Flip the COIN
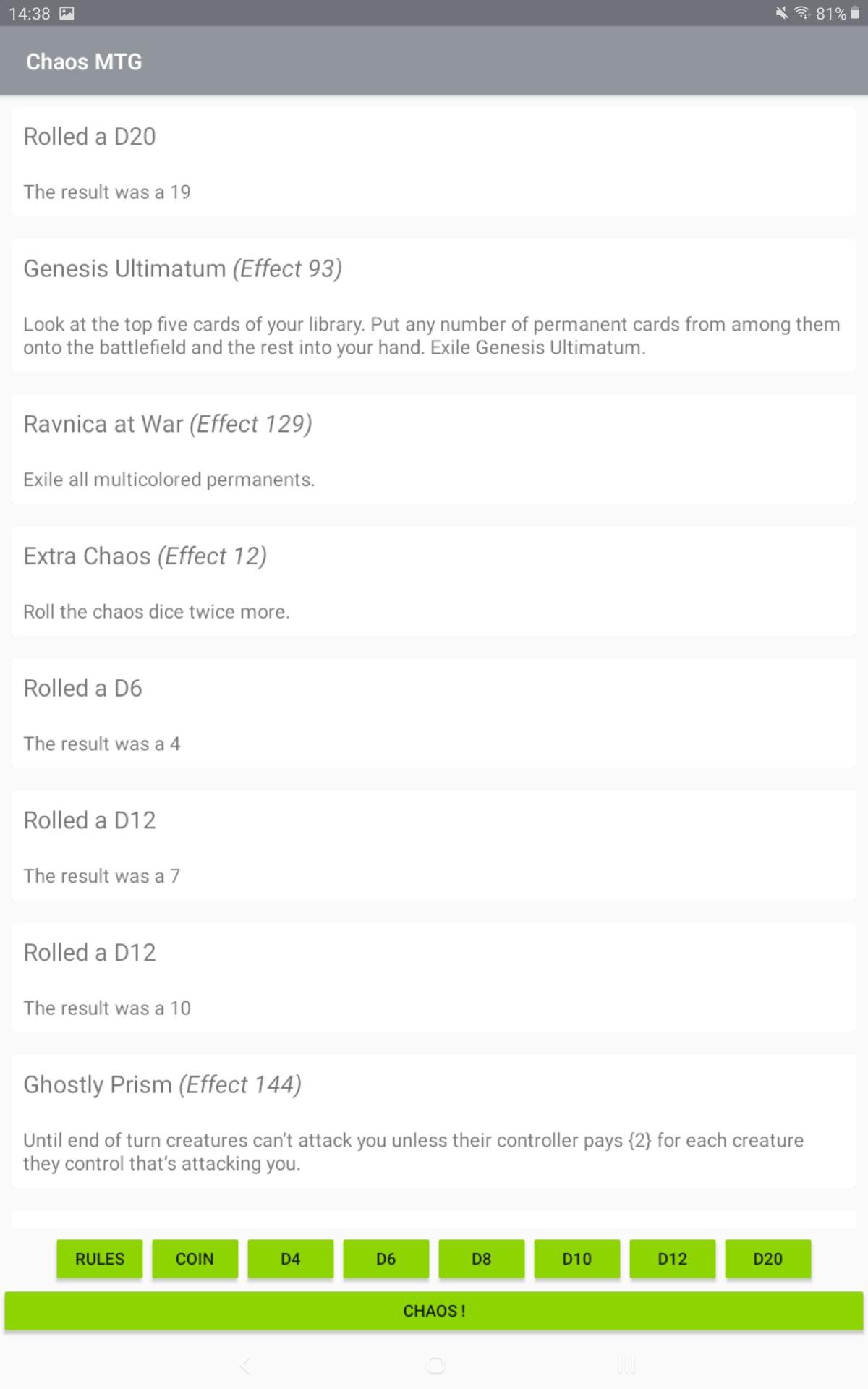The width and height of the screenshot is (868, 1389). (x=195, y=1259)
